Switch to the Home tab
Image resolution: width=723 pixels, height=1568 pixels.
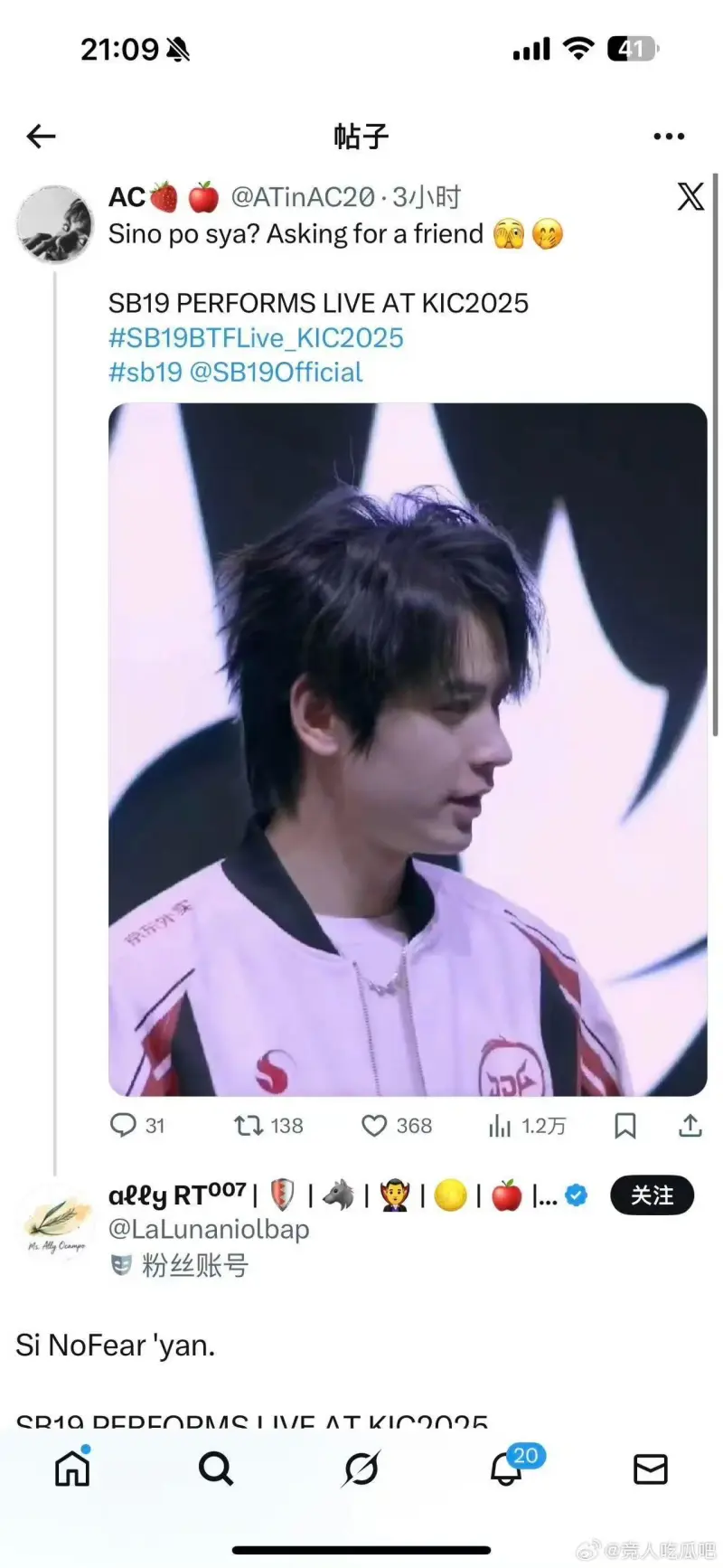point(72,1469)
